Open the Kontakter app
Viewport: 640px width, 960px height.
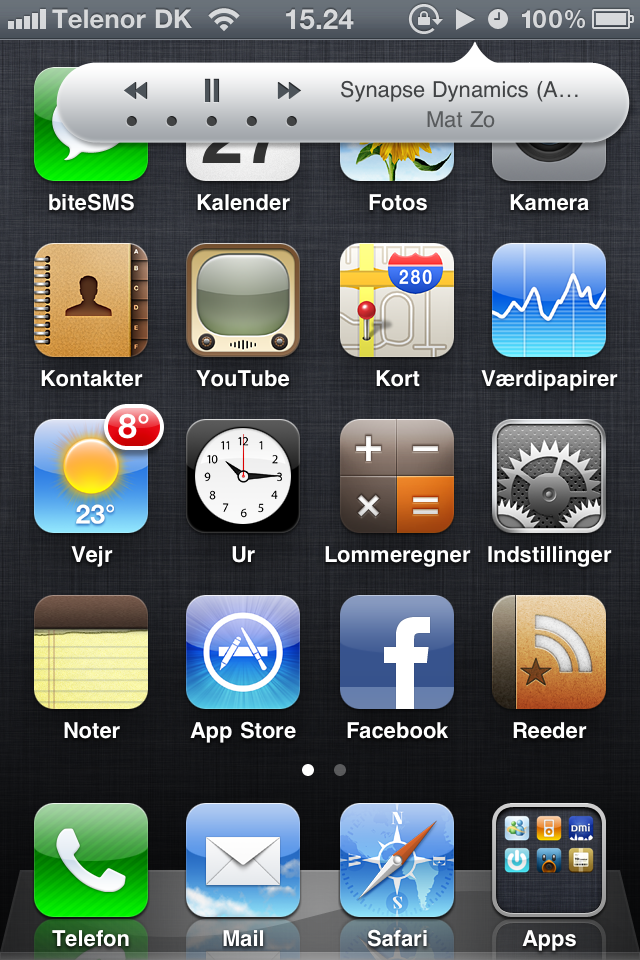coord(91,300)
